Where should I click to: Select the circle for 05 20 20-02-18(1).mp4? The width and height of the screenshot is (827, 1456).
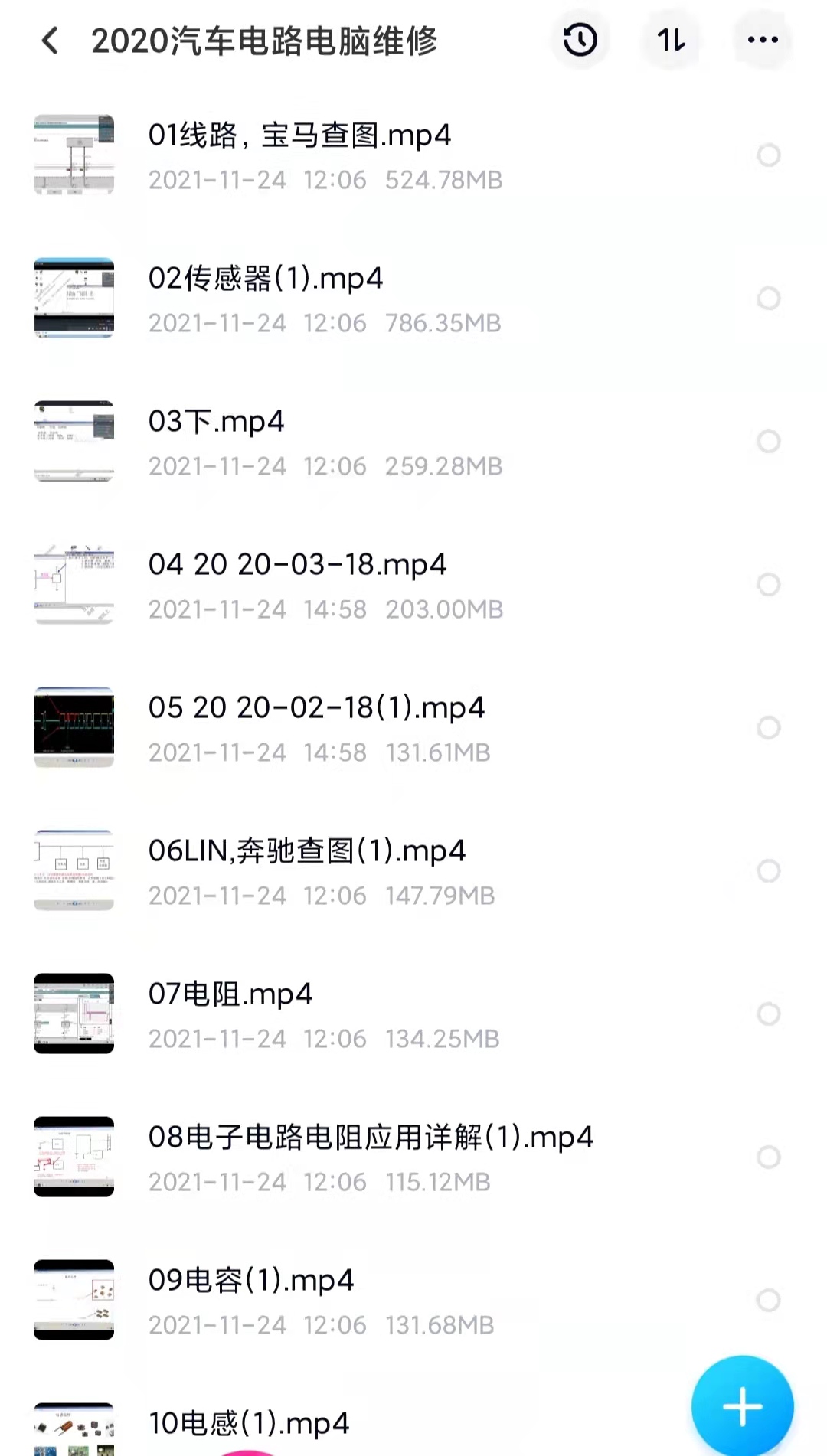click(x=768, y=728)
